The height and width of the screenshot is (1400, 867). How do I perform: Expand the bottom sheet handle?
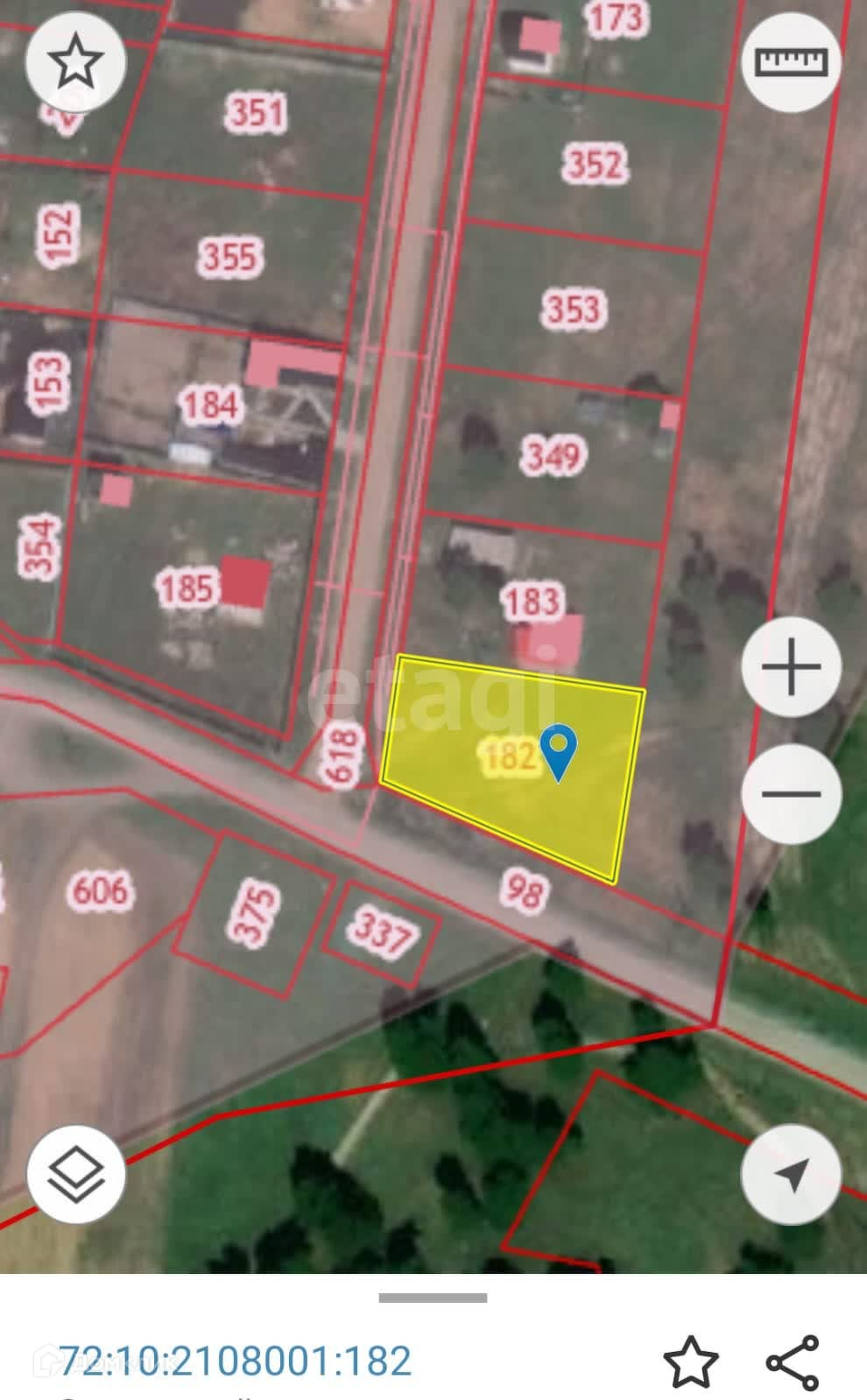[x=433, y=1298]
